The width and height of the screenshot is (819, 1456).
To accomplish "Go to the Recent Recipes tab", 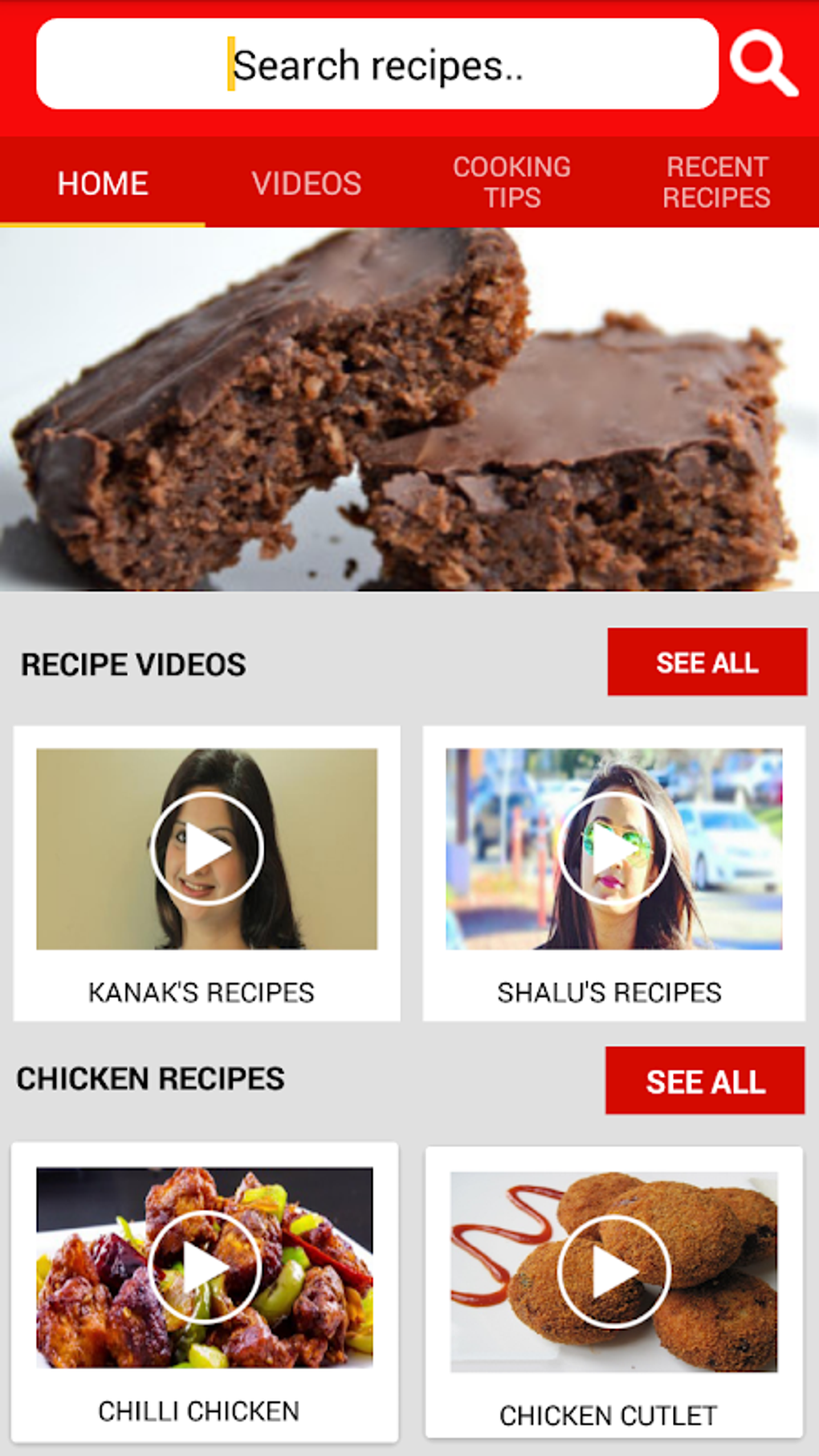I will 716,182.
